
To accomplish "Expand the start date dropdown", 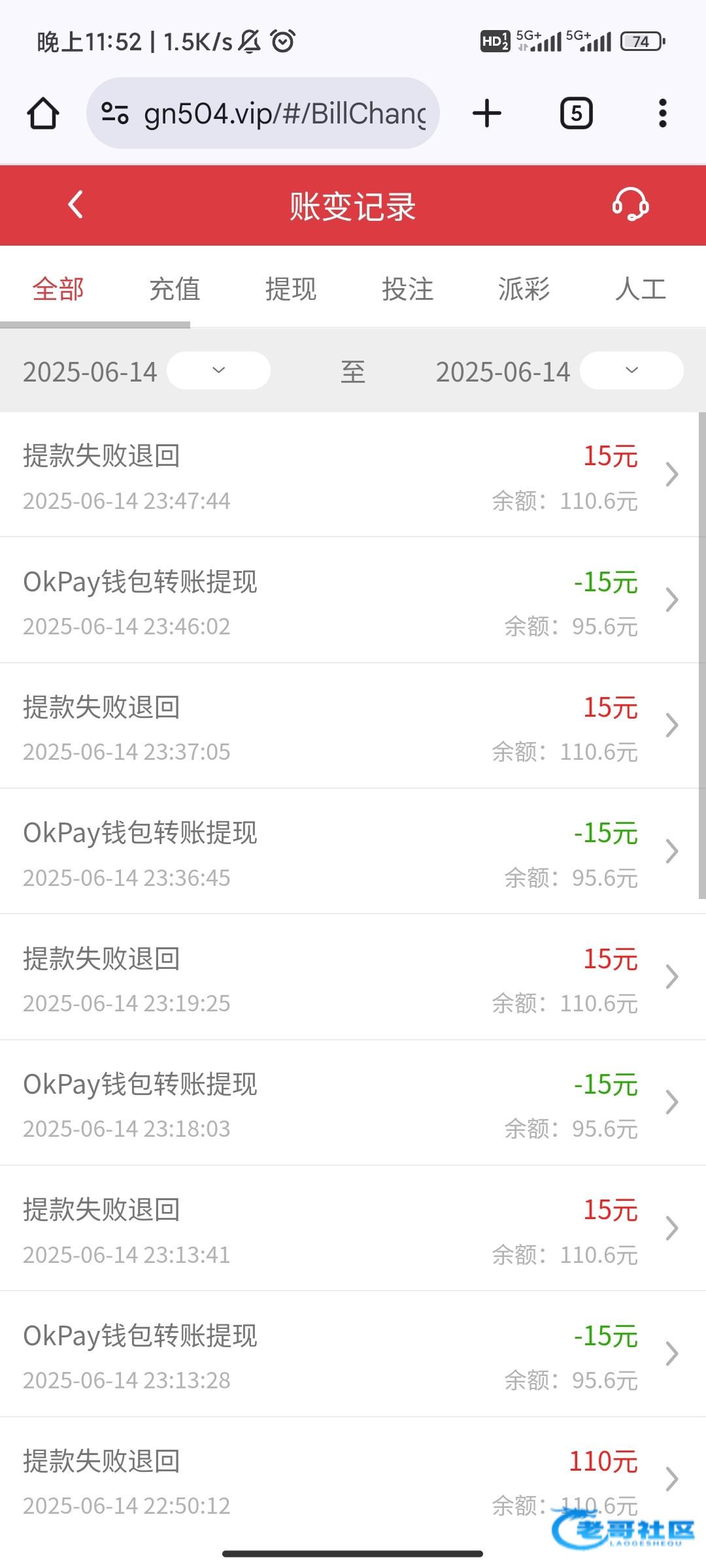I will (x=218, y=370).
